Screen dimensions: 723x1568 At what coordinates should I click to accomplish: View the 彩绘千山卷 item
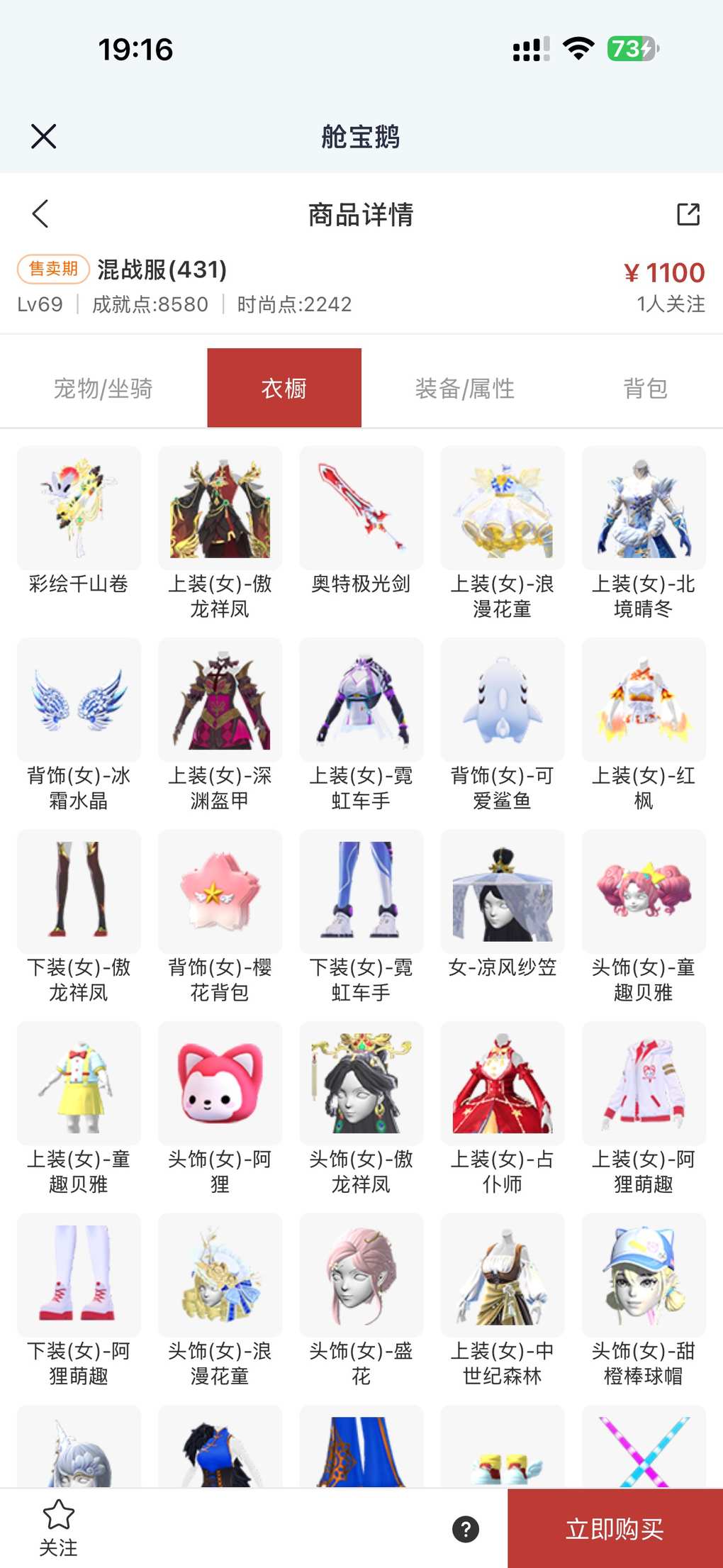coord(79,508)
